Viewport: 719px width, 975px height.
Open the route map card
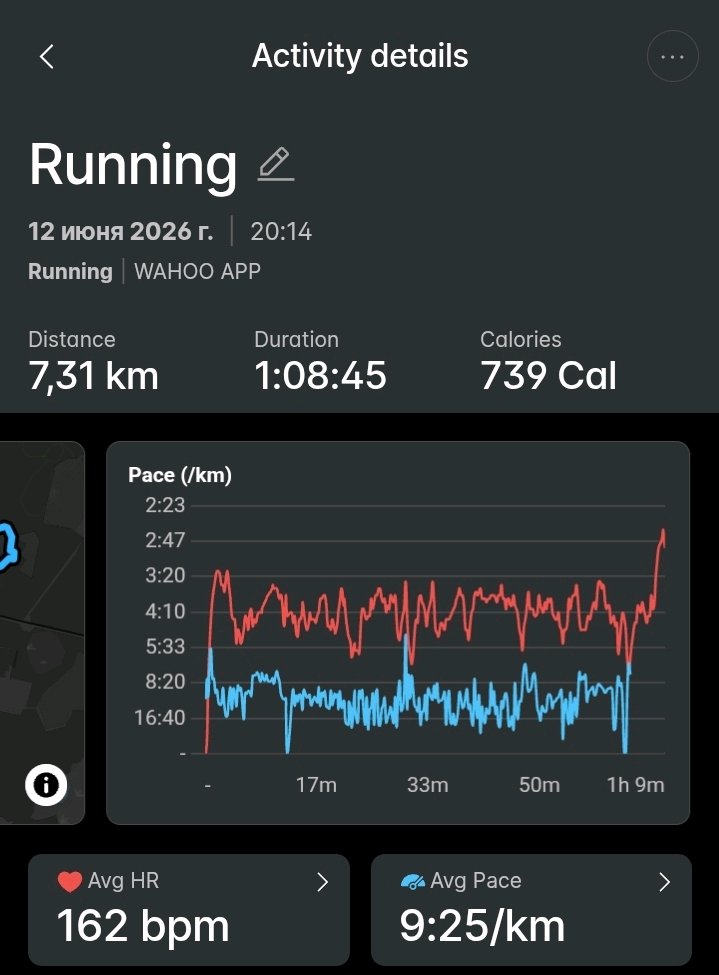[42, 633]
